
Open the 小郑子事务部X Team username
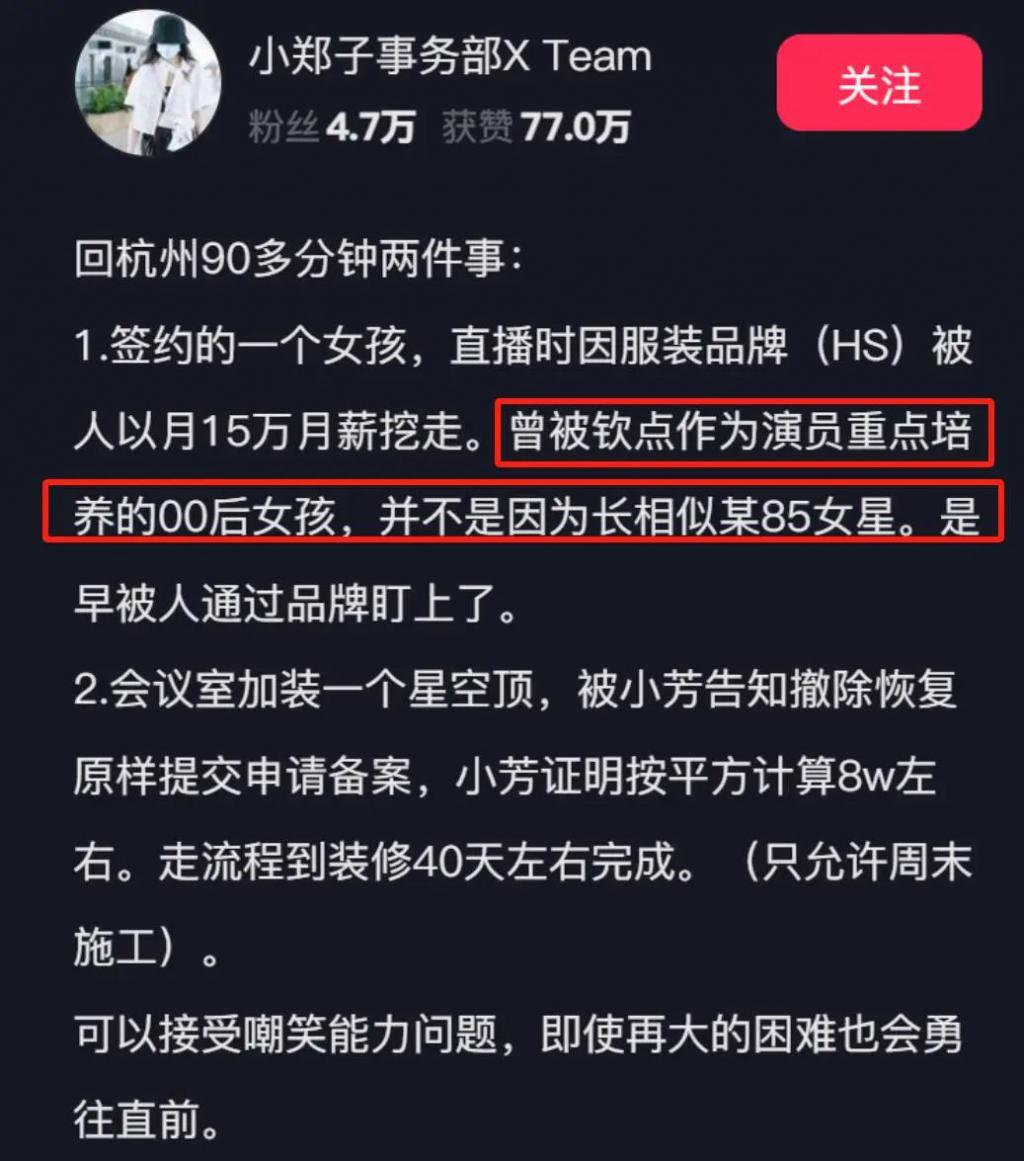(x=450, y=57)
